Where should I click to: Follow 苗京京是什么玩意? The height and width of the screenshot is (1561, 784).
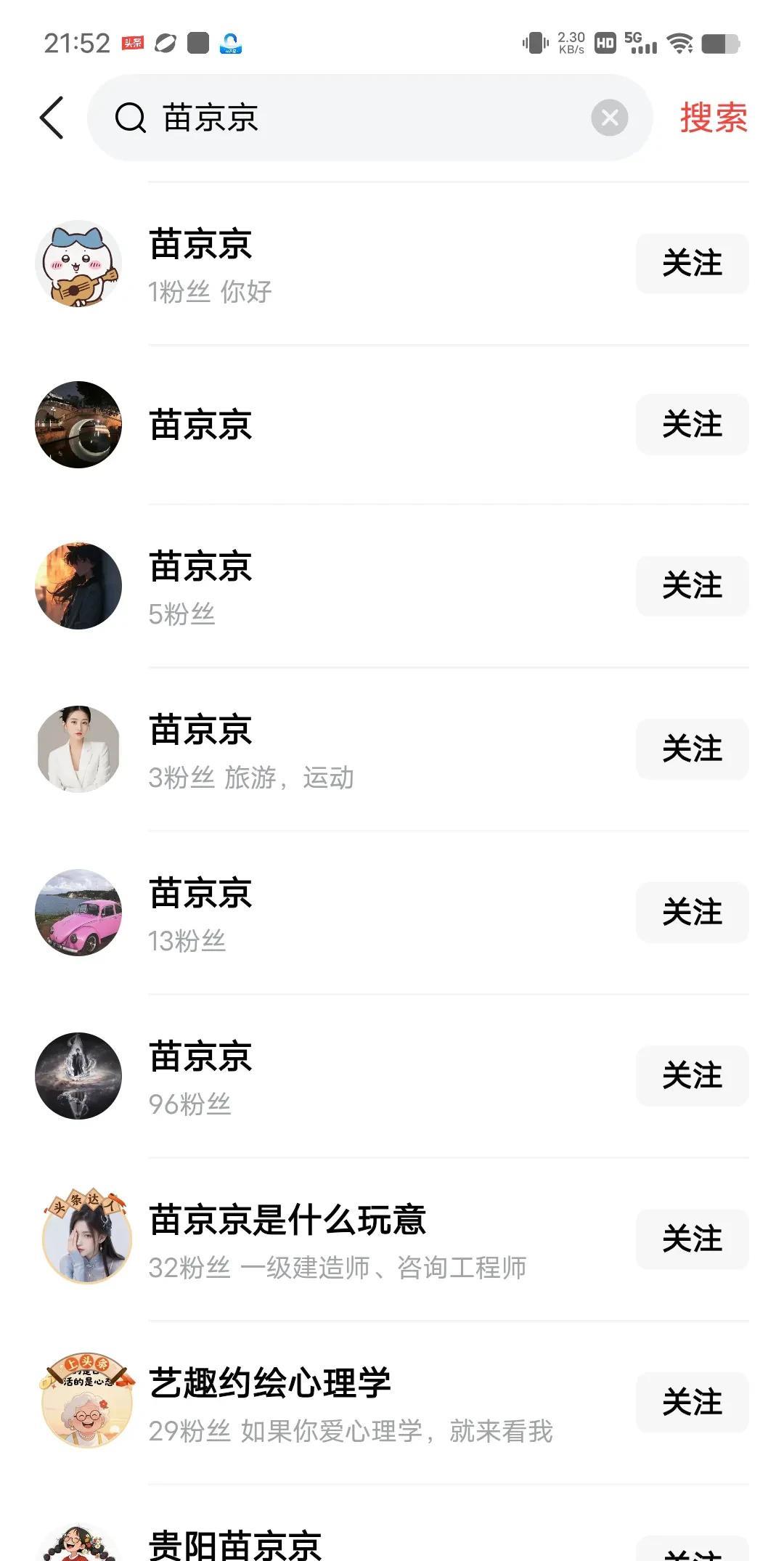692,1239
